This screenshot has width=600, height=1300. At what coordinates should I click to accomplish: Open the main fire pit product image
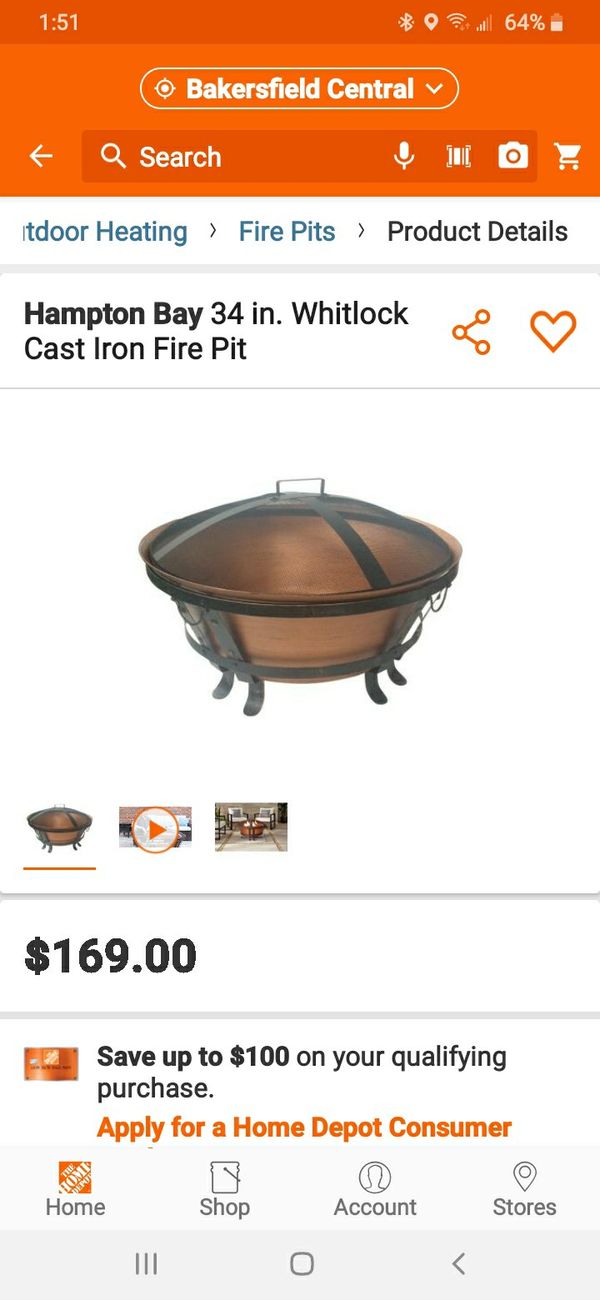(x=300, y=595)
